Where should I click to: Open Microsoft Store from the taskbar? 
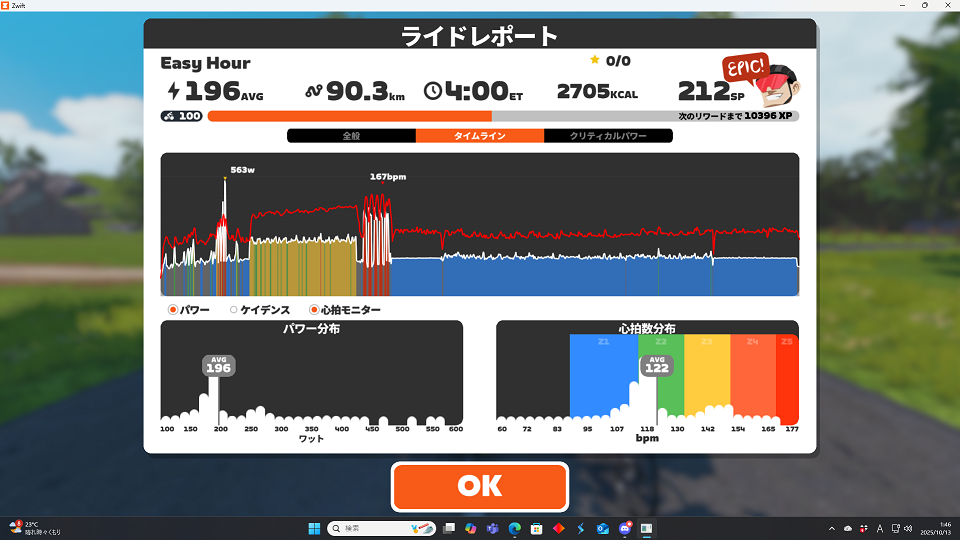tap(537, 527)
